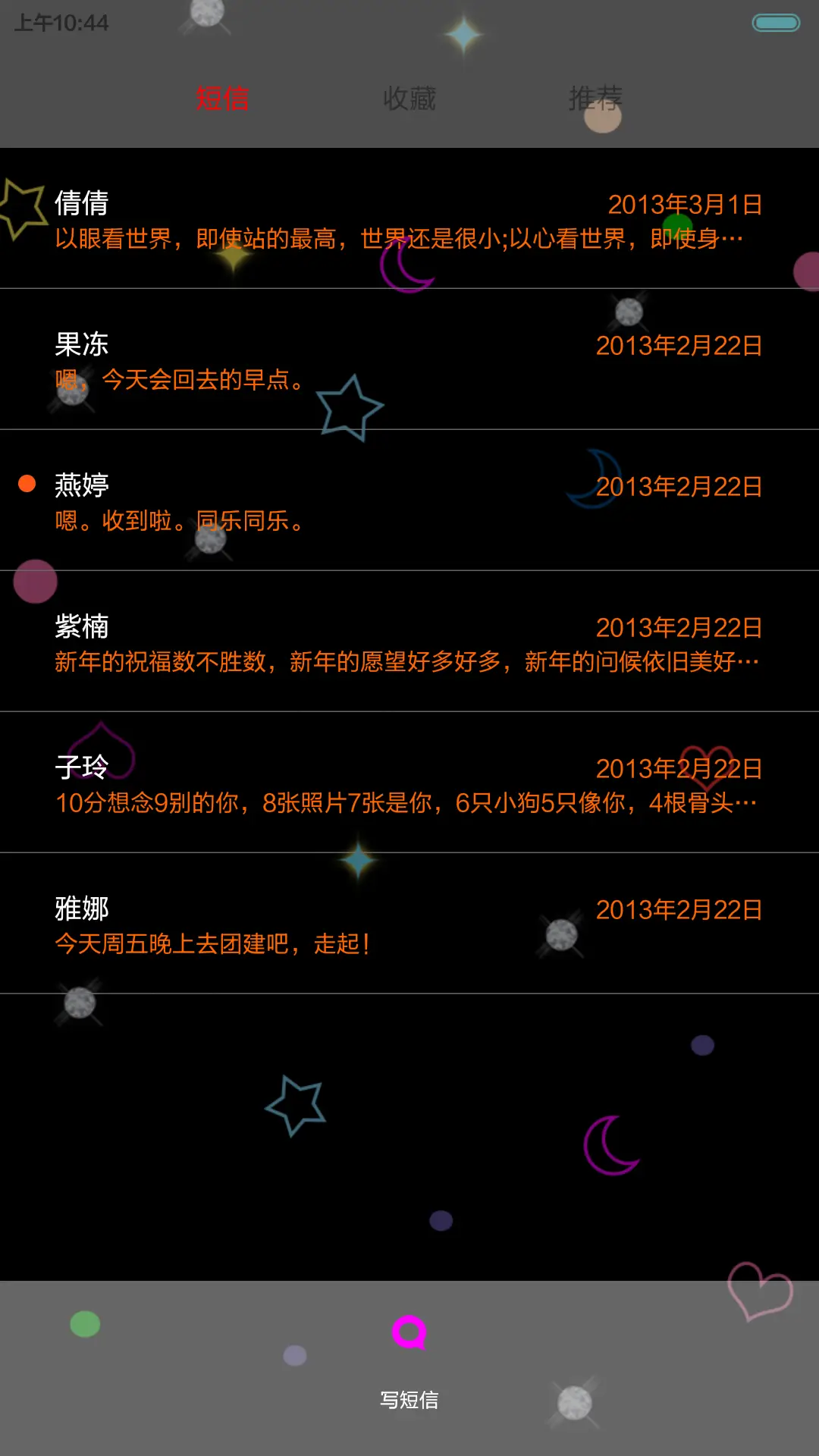Switch to the 收藏 tab
819x1456 pixels.
pyautogui.click(x=409, y=99)
